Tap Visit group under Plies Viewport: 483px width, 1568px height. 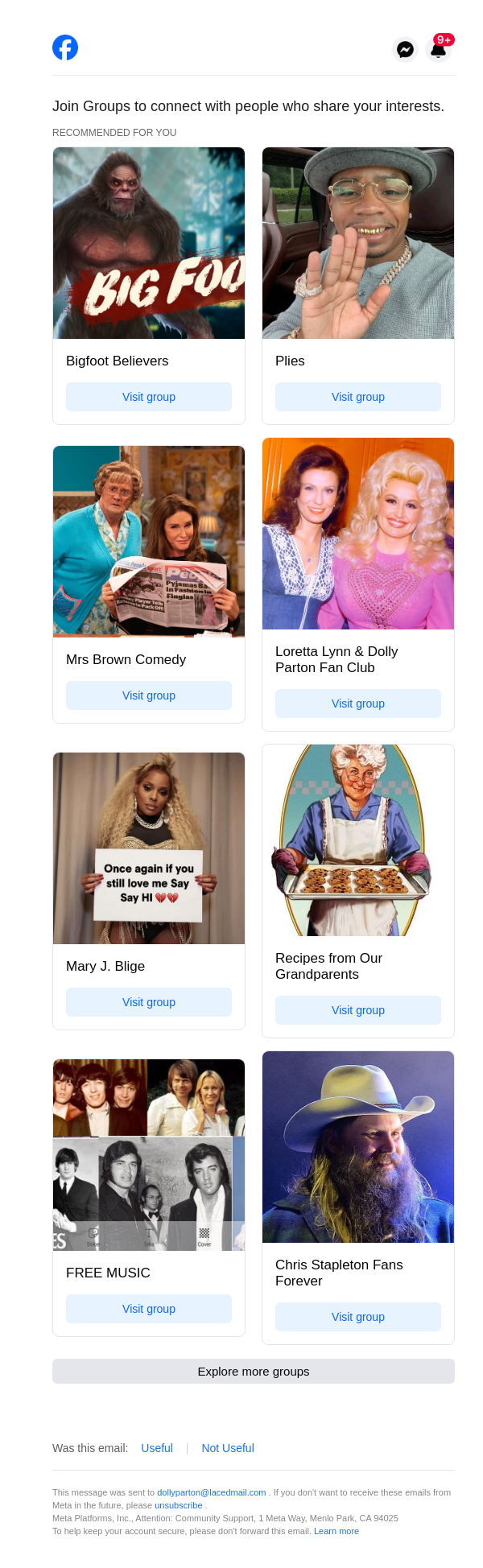click(358, 397)
